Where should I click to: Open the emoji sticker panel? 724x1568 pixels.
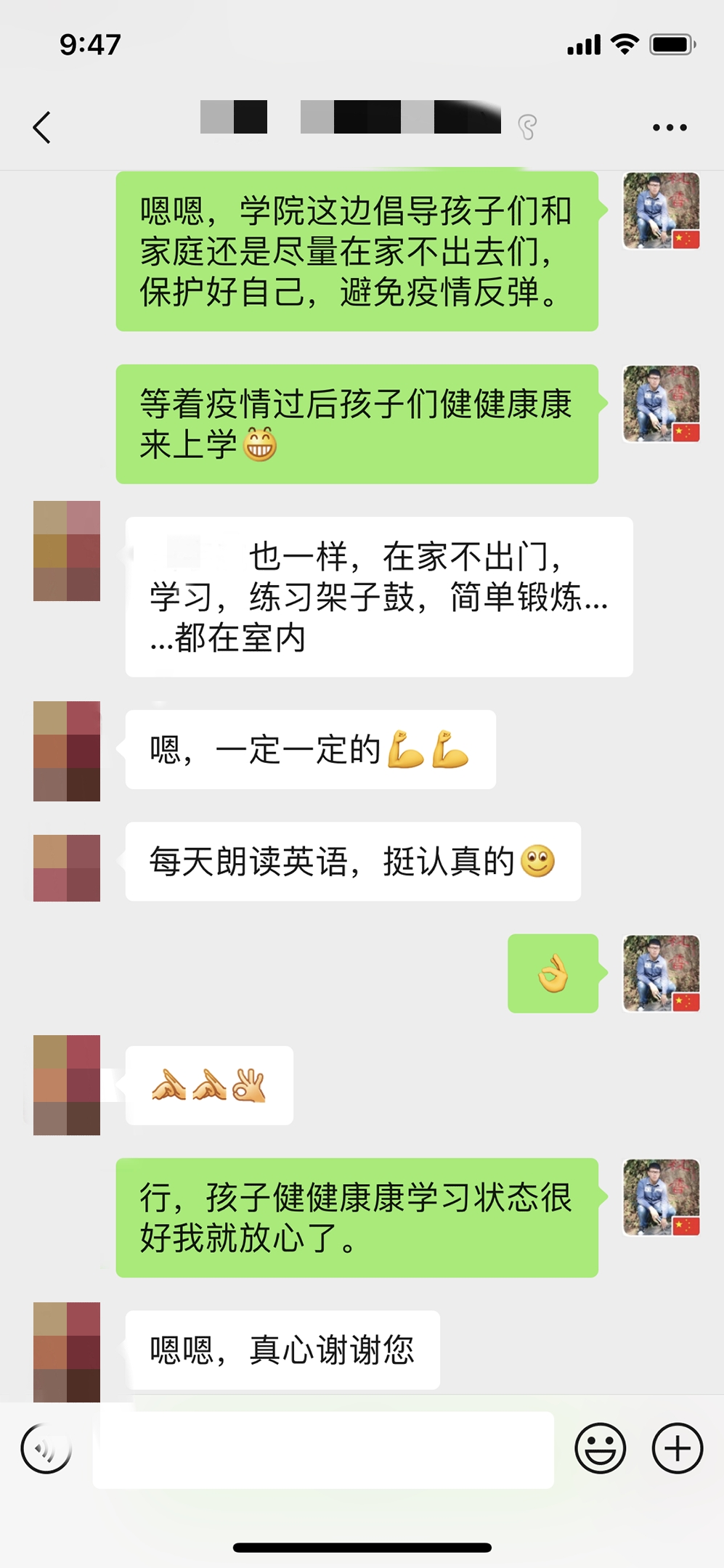[600, 1448]
